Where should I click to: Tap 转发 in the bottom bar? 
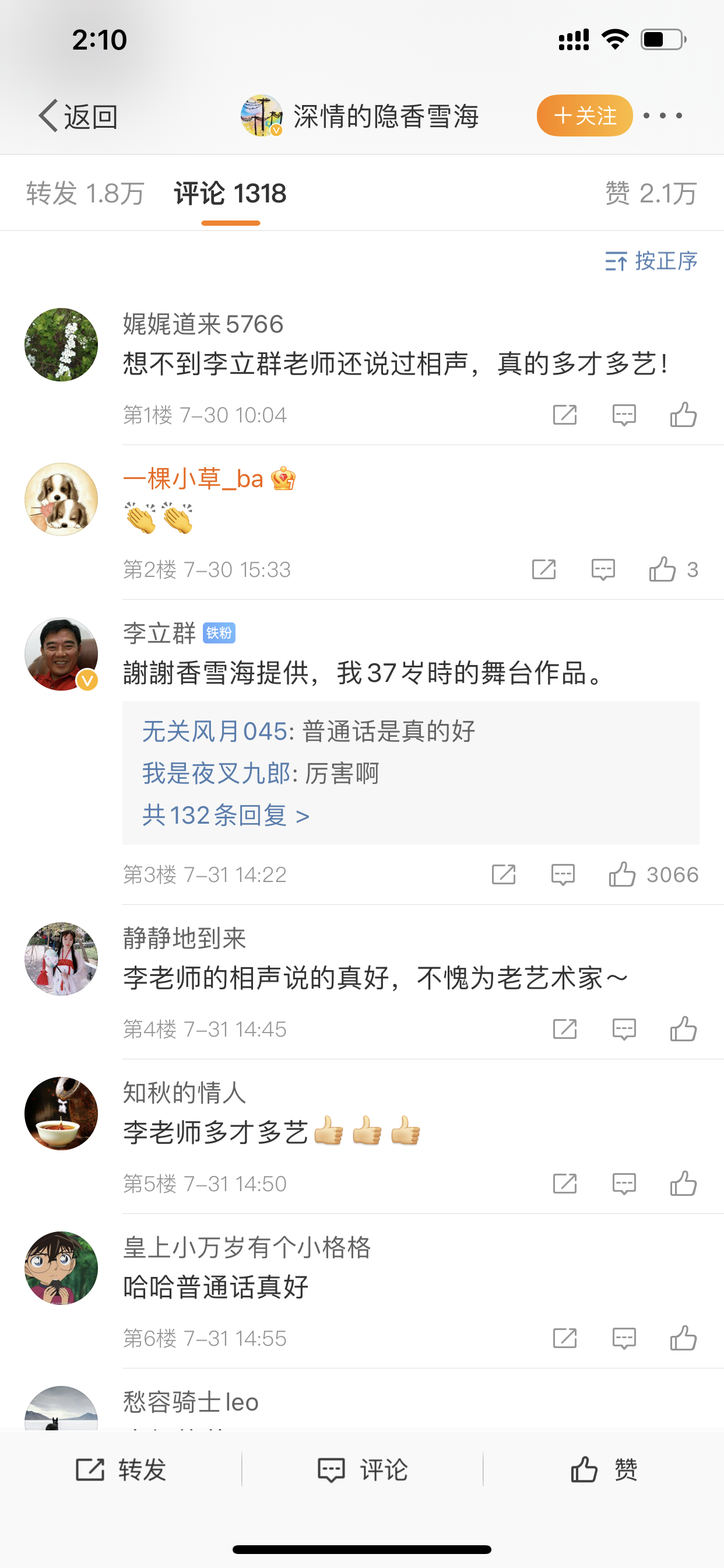coord(121,1470)
